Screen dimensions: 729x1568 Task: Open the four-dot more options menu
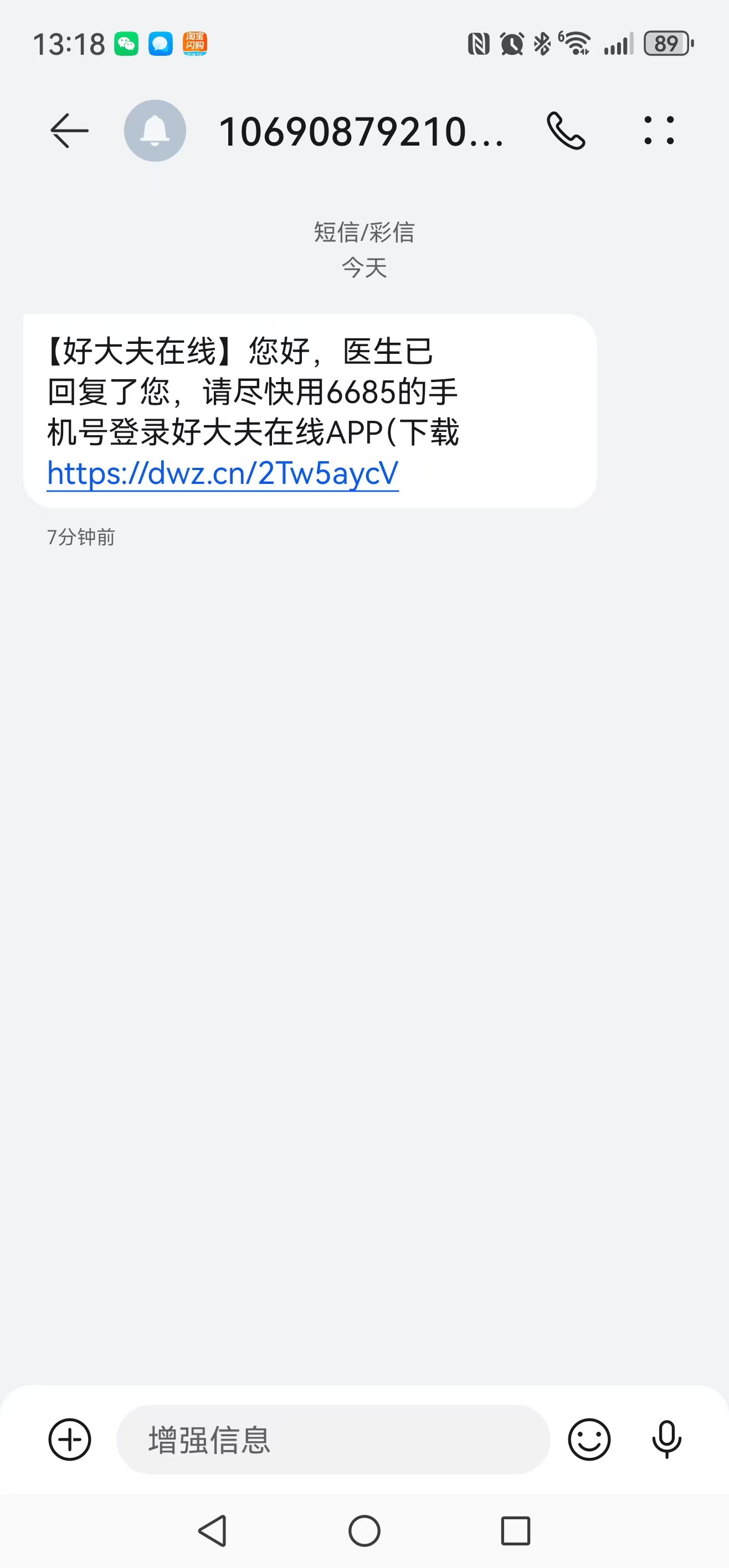659,131
